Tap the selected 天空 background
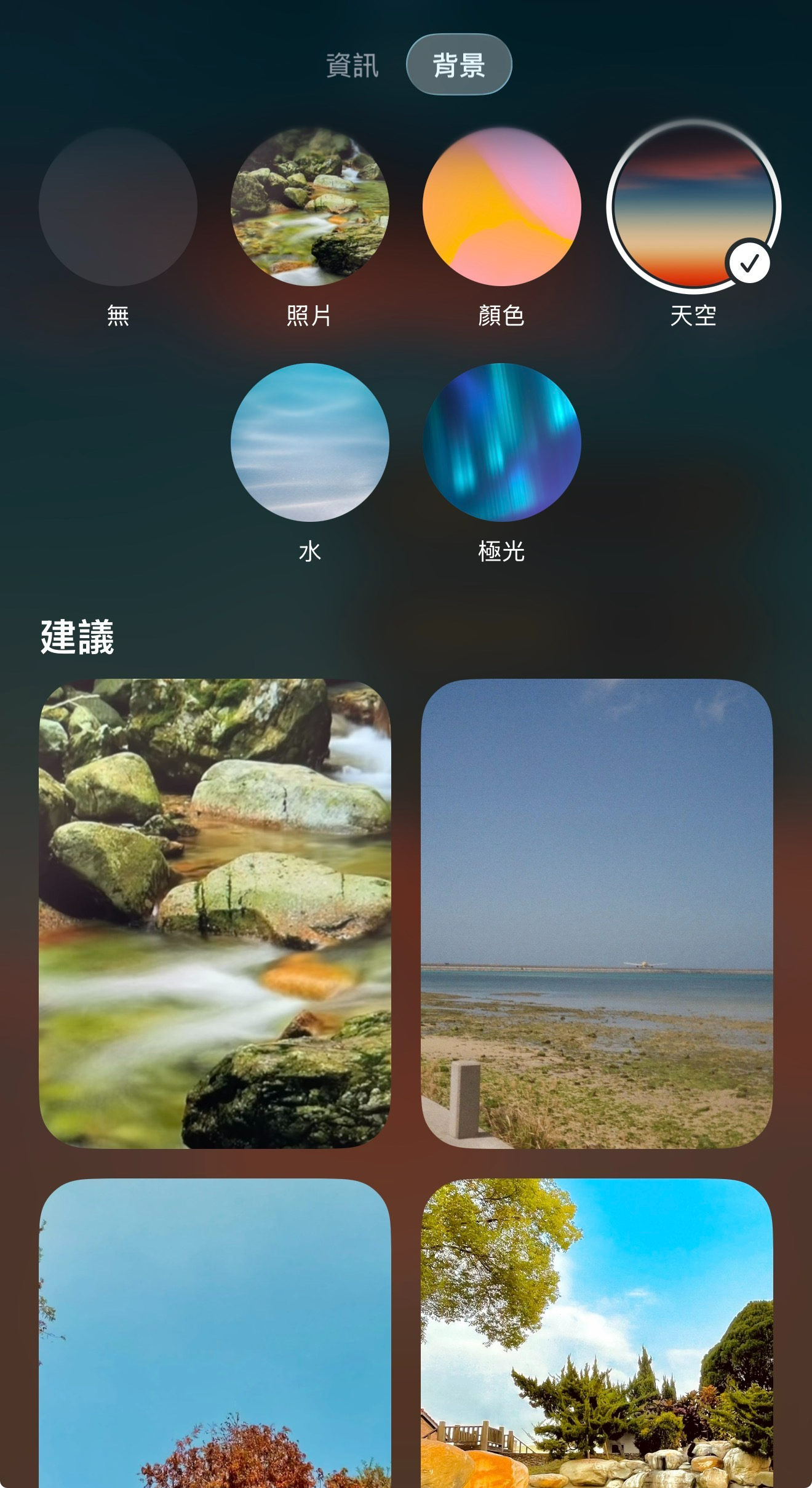 [693, 207]
